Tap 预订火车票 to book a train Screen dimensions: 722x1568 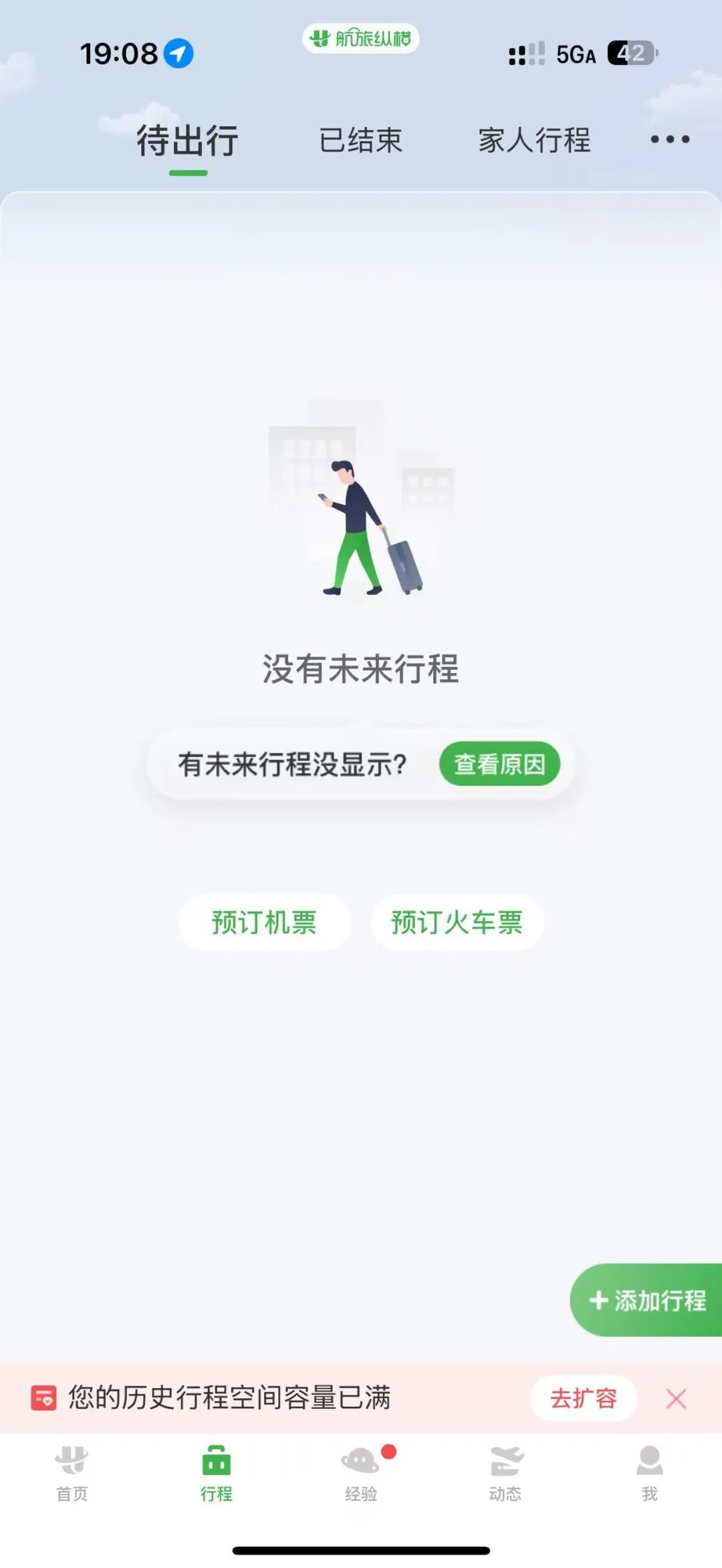click(x=457, y=922)
